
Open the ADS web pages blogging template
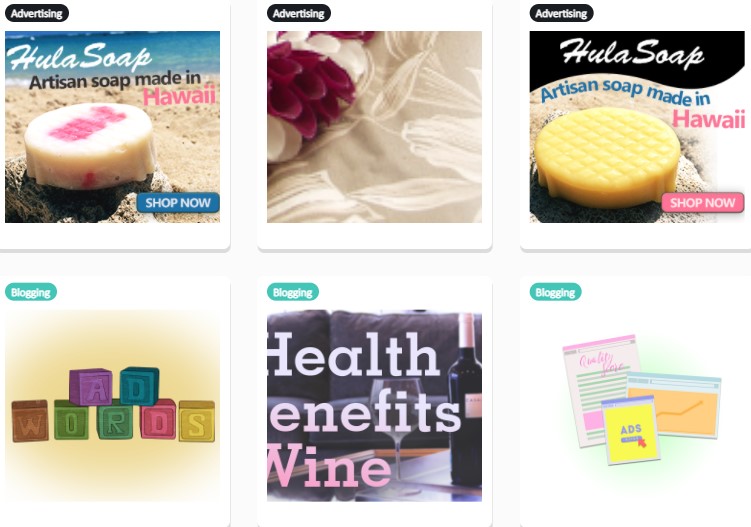(637, 405)
